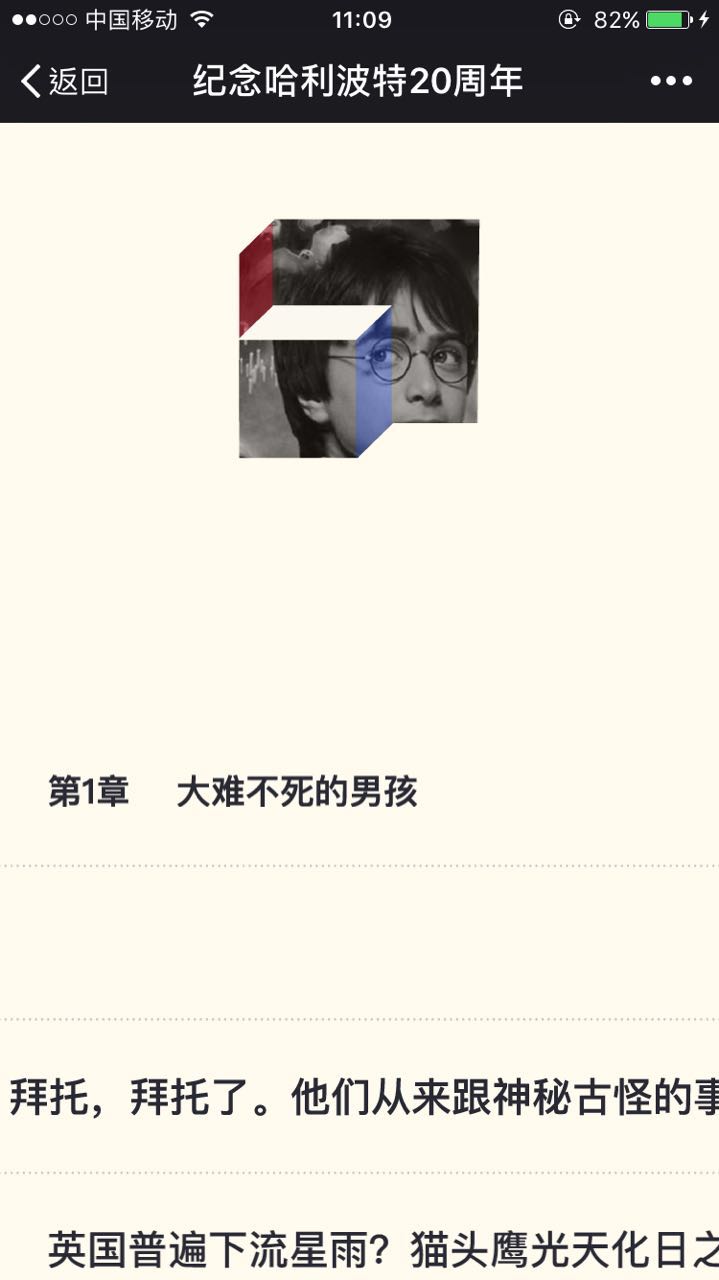Open the three-dot more options menu
Screen dimensions: 719x1280
point(671,82)
